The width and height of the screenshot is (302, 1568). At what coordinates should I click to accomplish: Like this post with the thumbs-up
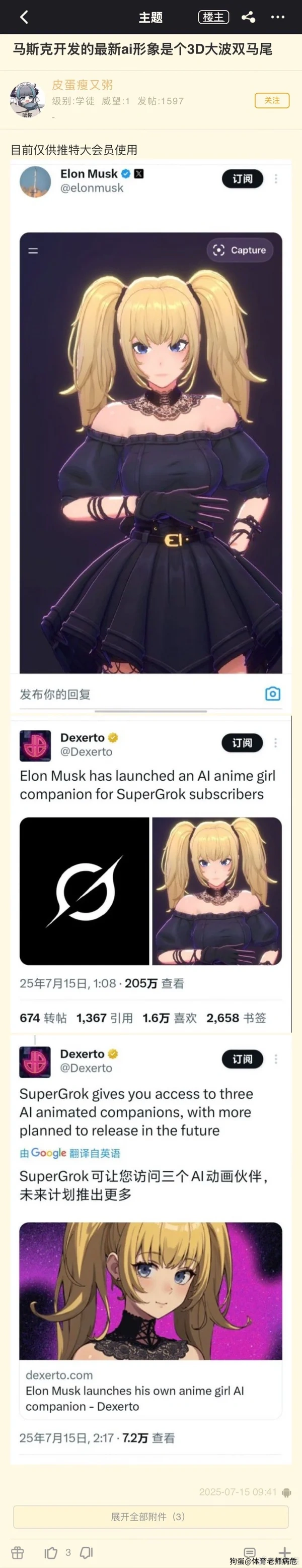tap(51, 1552)
